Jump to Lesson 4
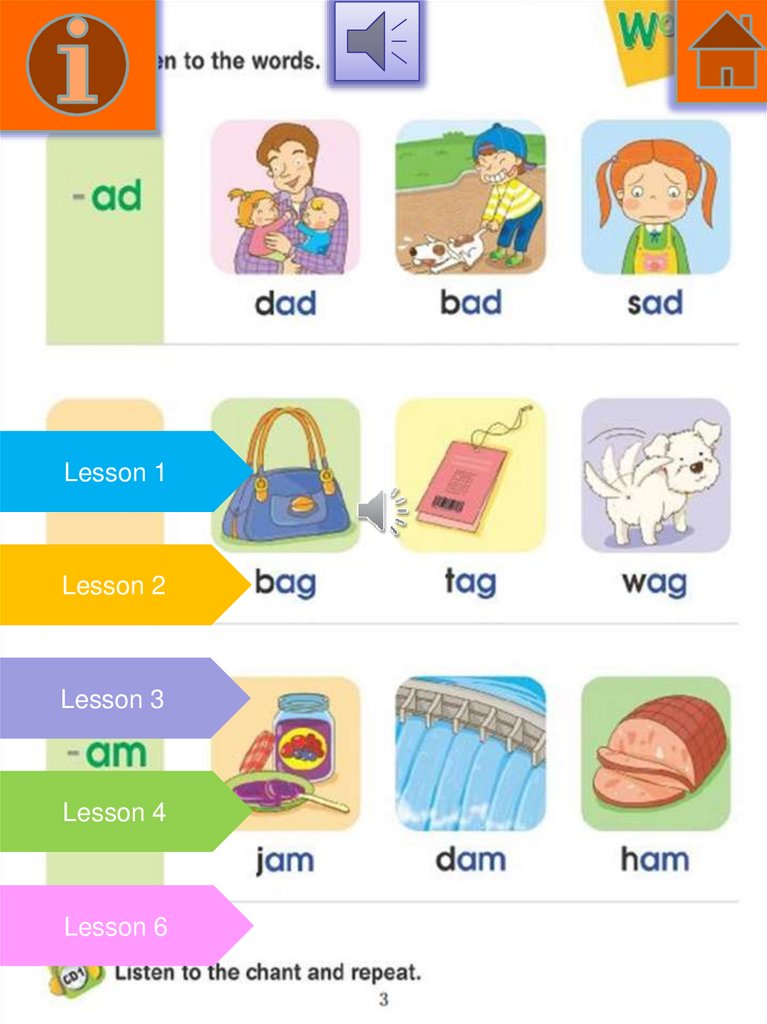Image resolution: width=767 pixels, height=1024 pixels. tap(114, 812)
